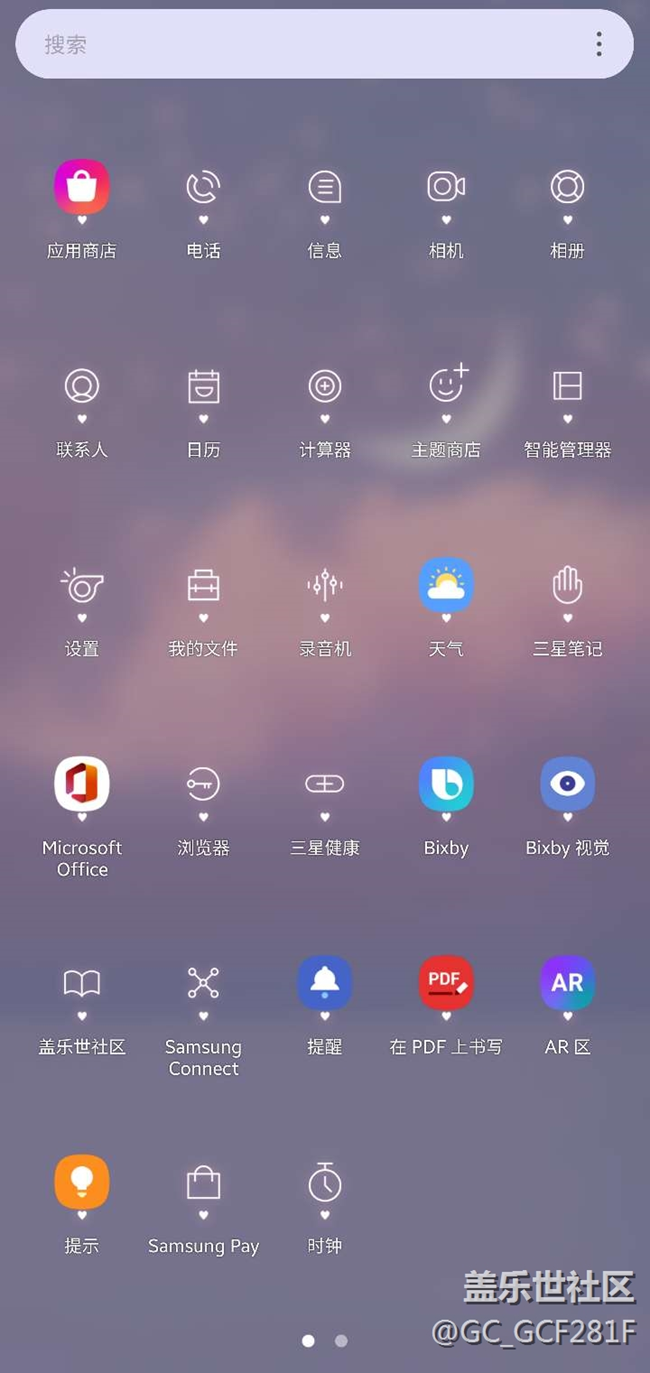
Task: Open the 在 PDF 上书写 app
Action: coord(446,984)
